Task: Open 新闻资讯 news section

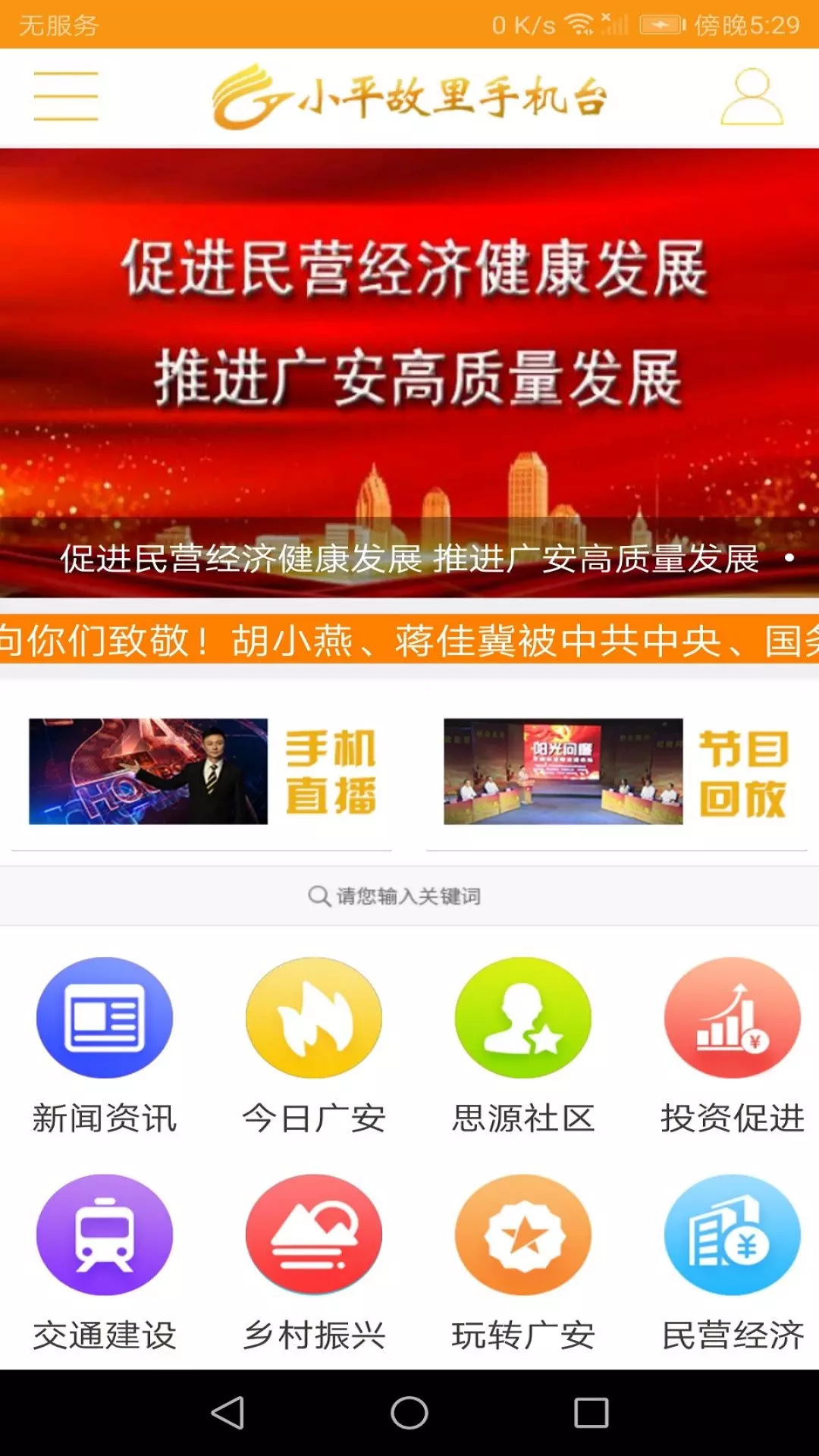Action: [105, 1046]
